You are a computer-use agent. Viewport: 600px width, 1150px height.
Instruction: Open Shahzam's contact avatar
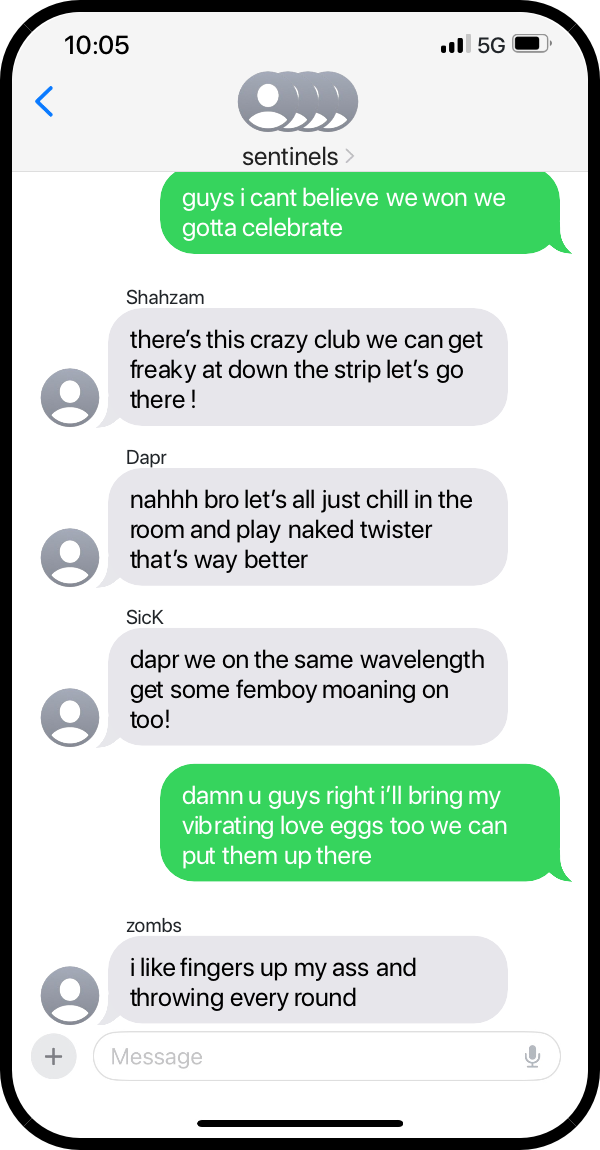(x=70, y=397)
